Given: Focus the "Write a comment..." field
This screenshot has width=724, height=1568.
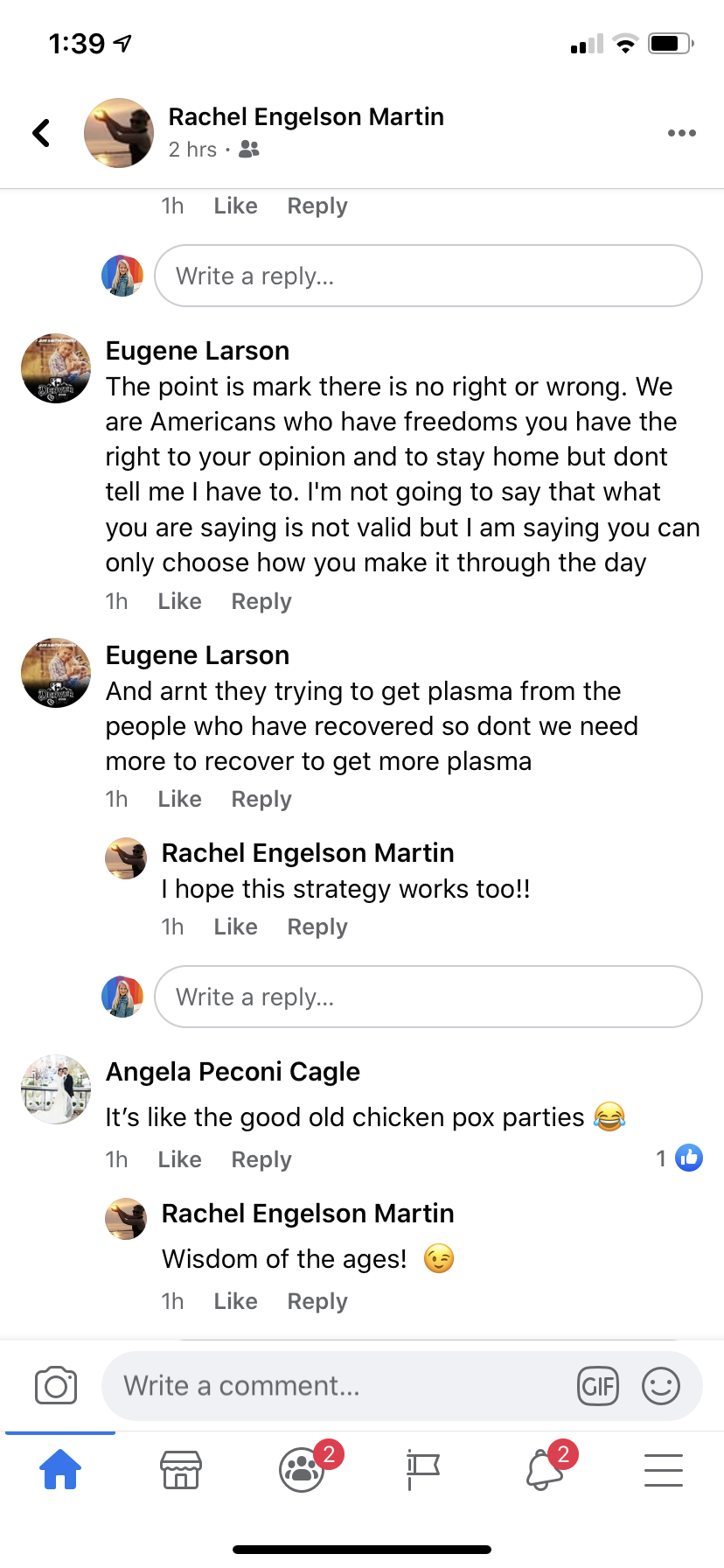Looking at the screenshot, I should click(x=332, y=1386).
